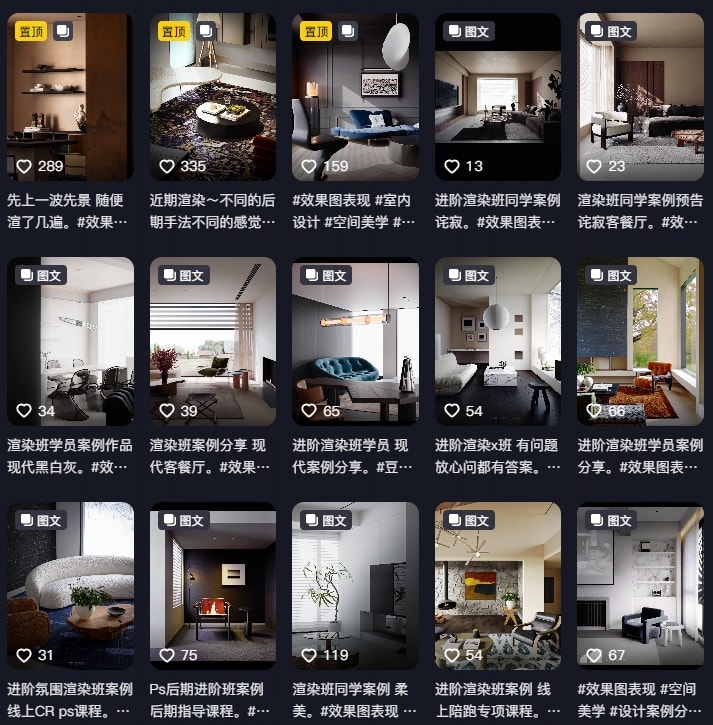Open the post with 67 likes

(640, 585)
